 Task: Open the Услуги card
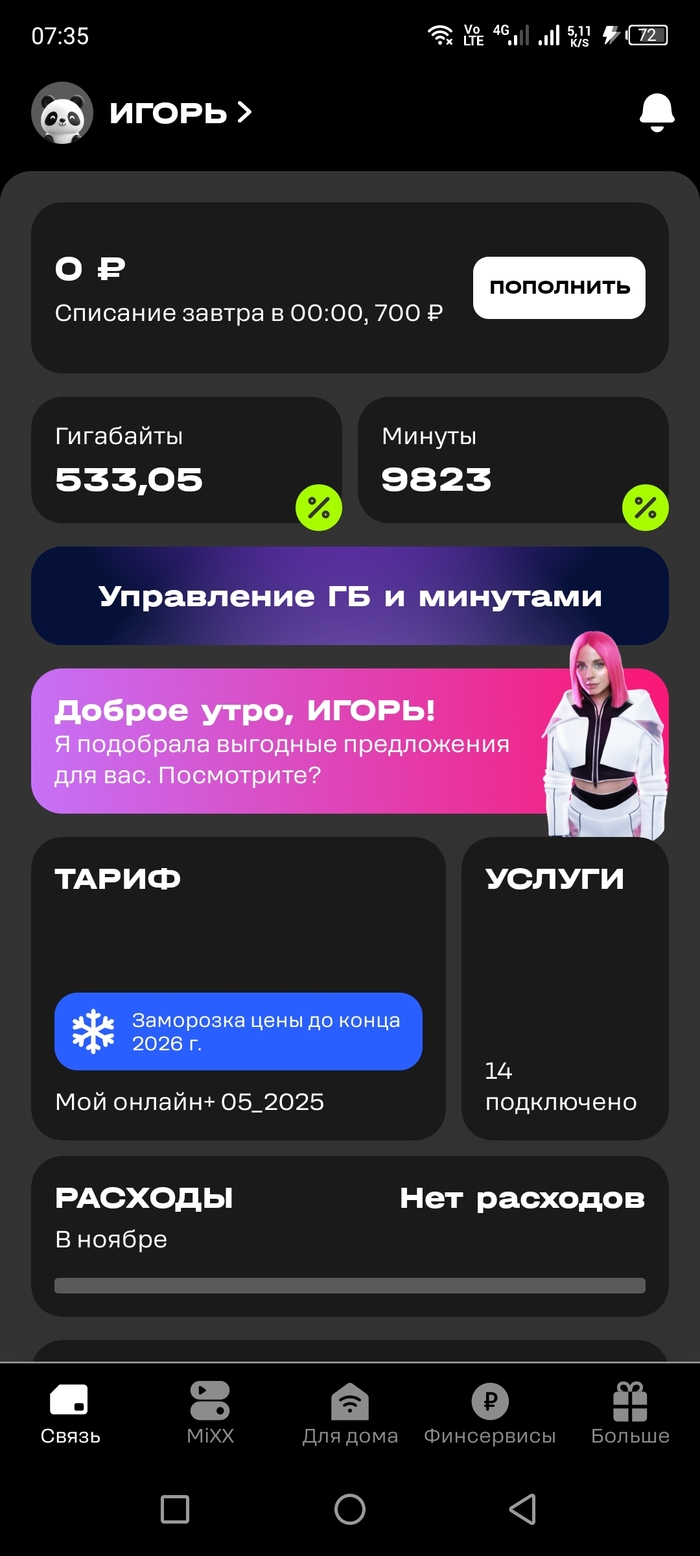[x=564, y=988]
